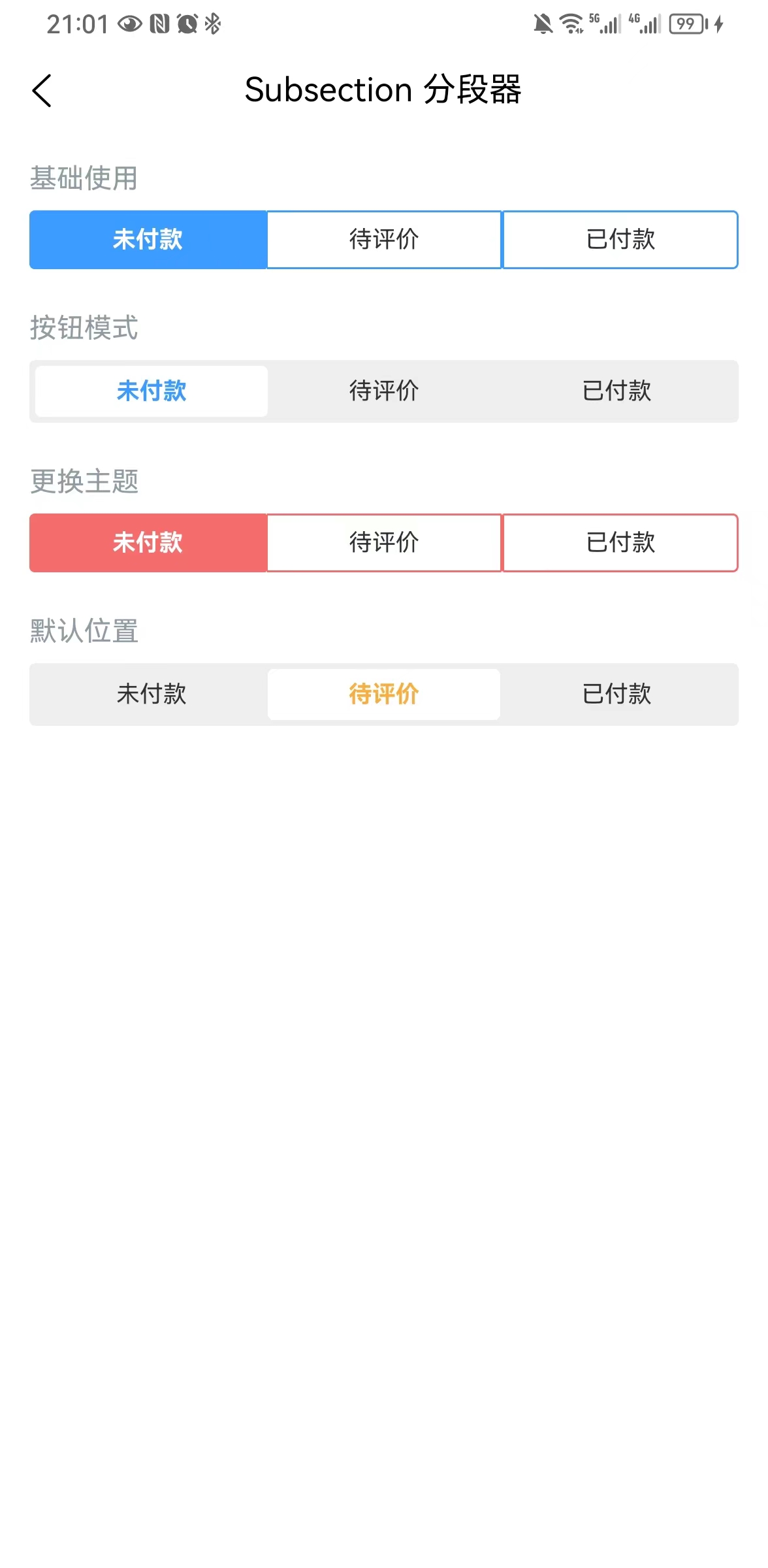Switch to 已付款 in 默认位置 section
768x1568 pixels.
click(x=617, y=694)
